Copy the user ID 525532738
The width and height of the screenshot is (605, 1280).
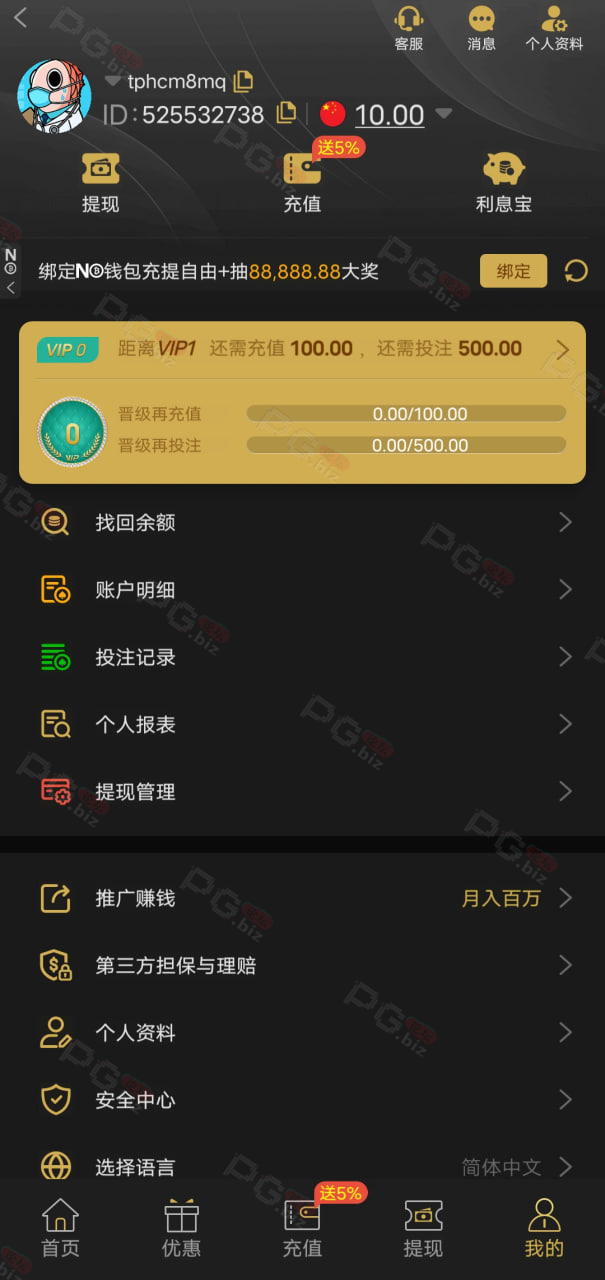tap(286, 113)
